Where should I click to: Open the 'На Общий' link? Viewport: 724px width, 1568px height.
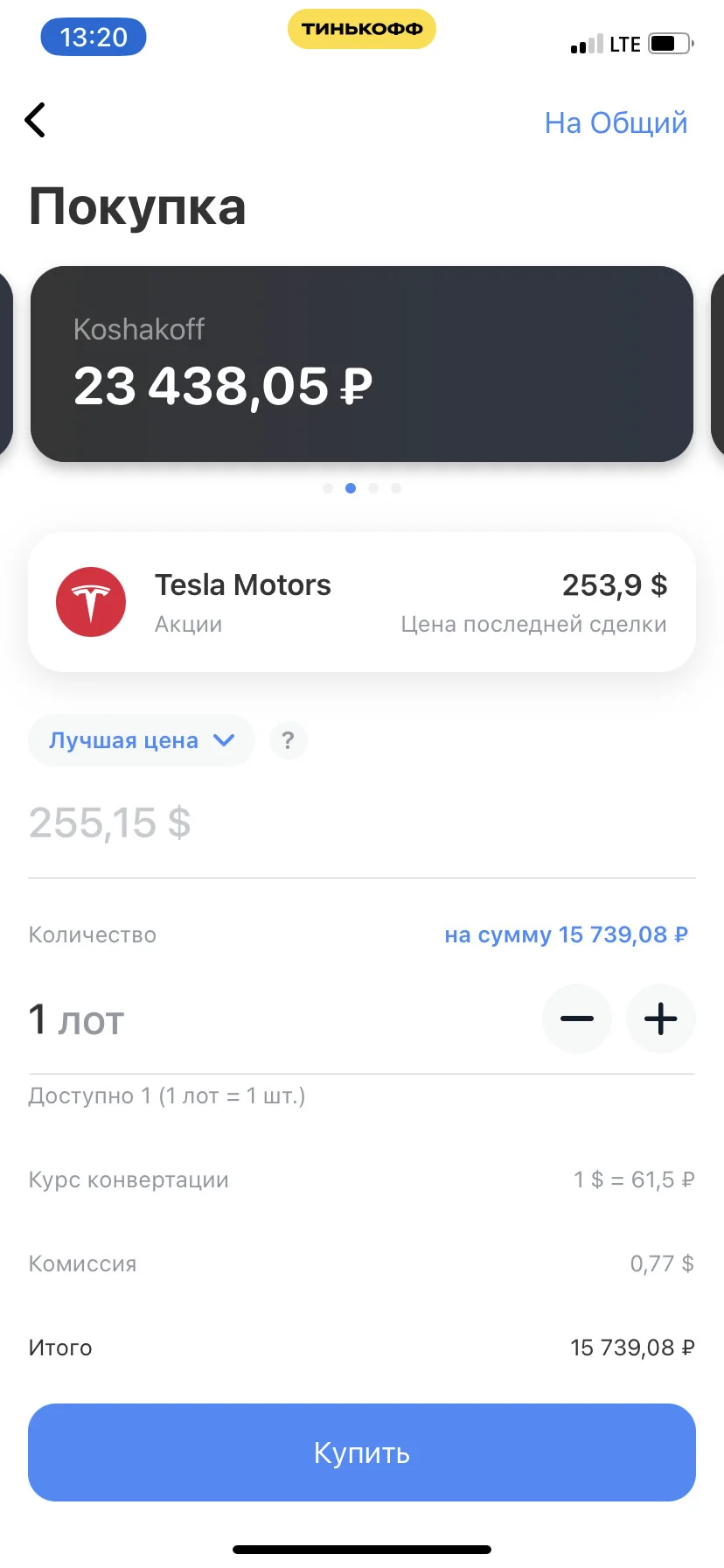pyautogui.click(x=616, y=123)
